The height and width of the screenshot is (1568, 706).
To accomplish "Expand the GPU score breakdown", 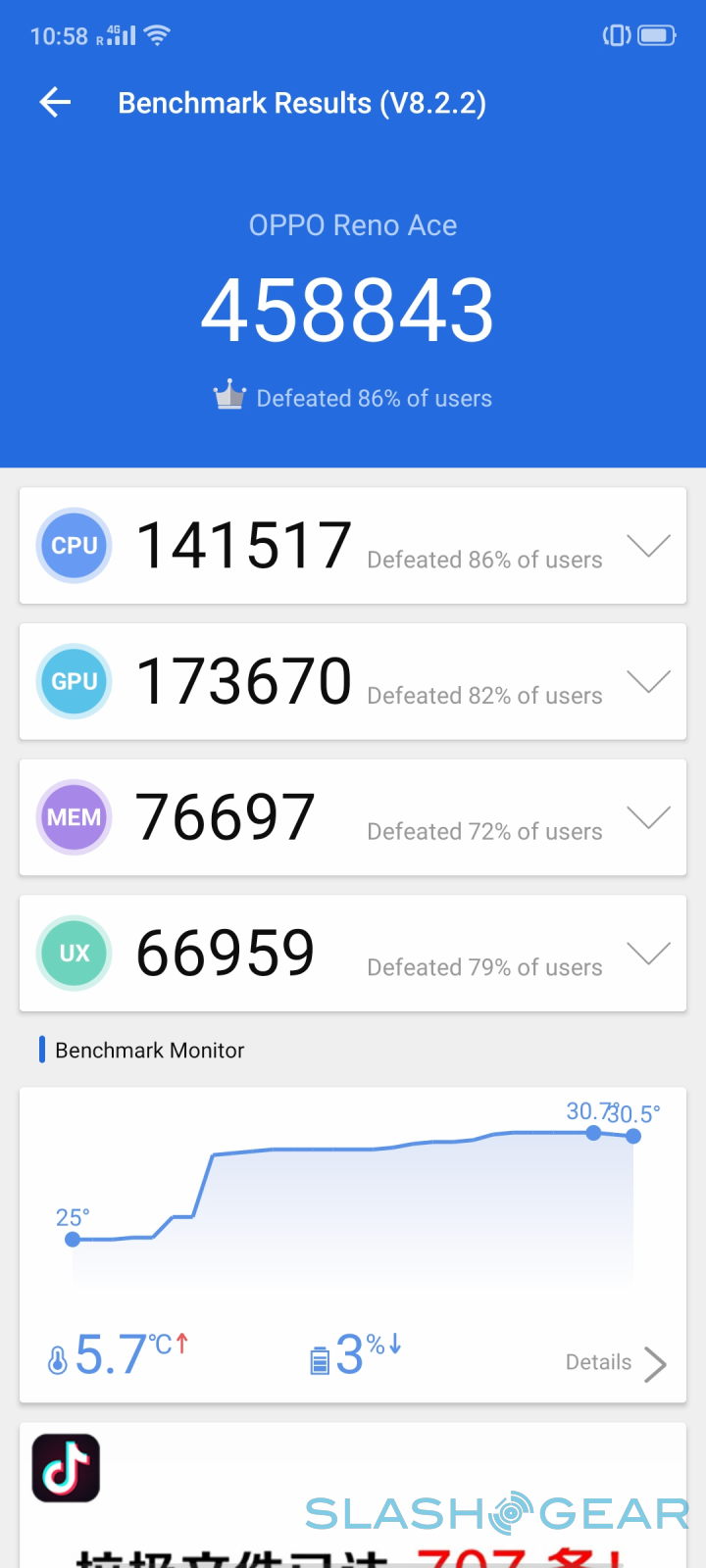I will pos(648,682).
